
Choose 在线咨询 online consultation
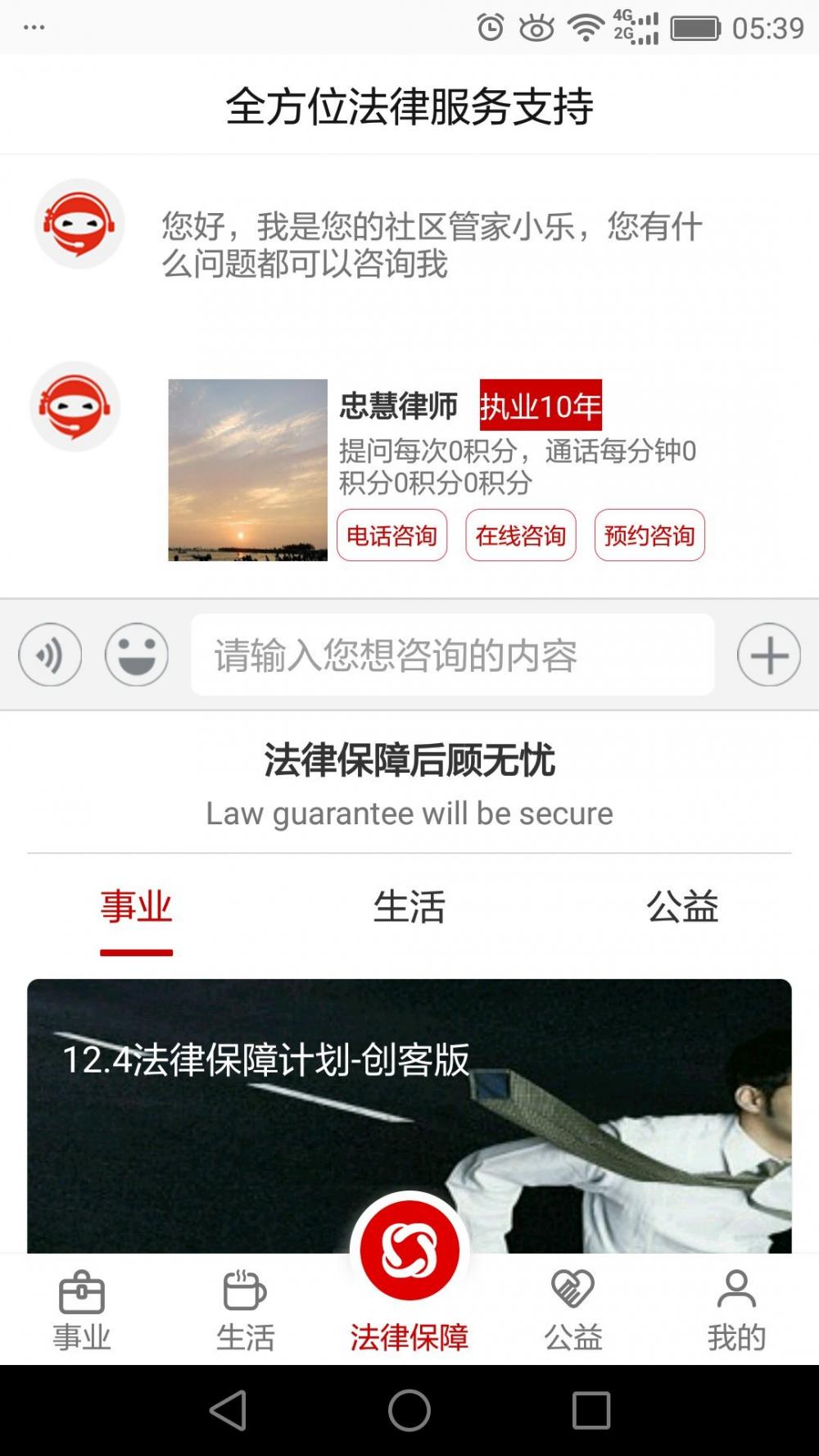[x=521, y=535]
